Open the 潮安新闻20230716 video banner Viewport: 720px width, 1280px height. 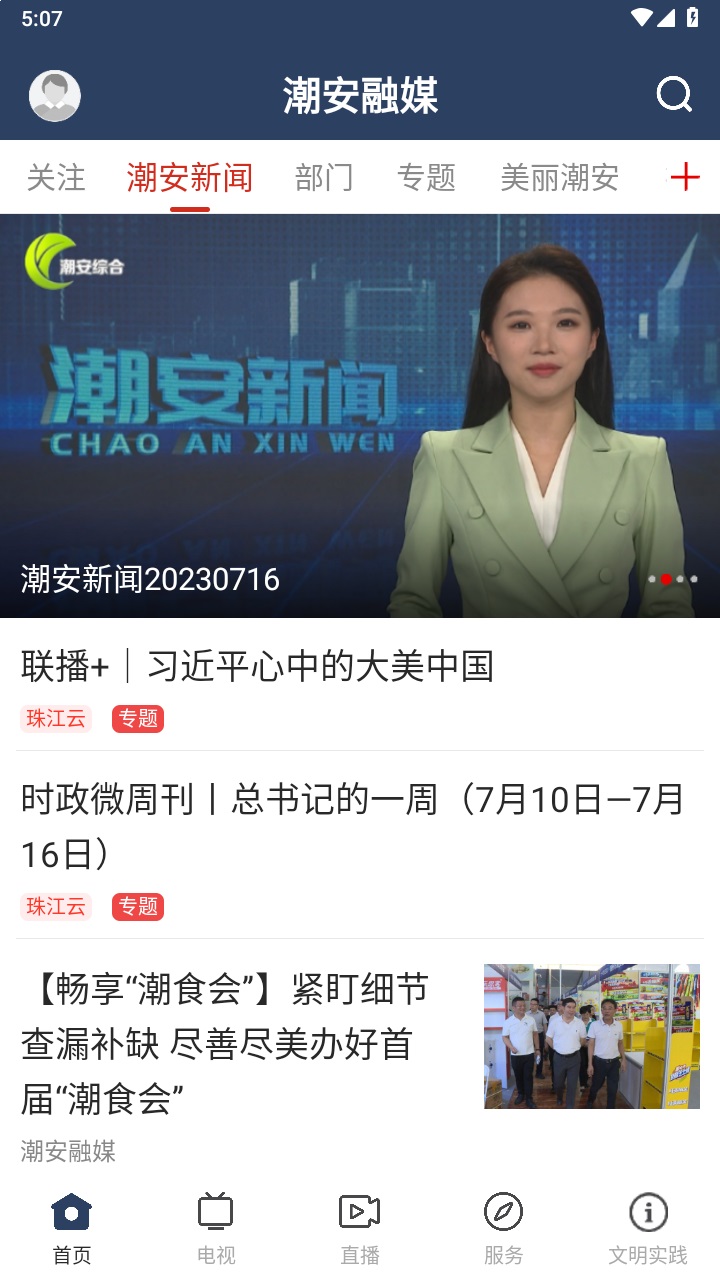[360, 416]
